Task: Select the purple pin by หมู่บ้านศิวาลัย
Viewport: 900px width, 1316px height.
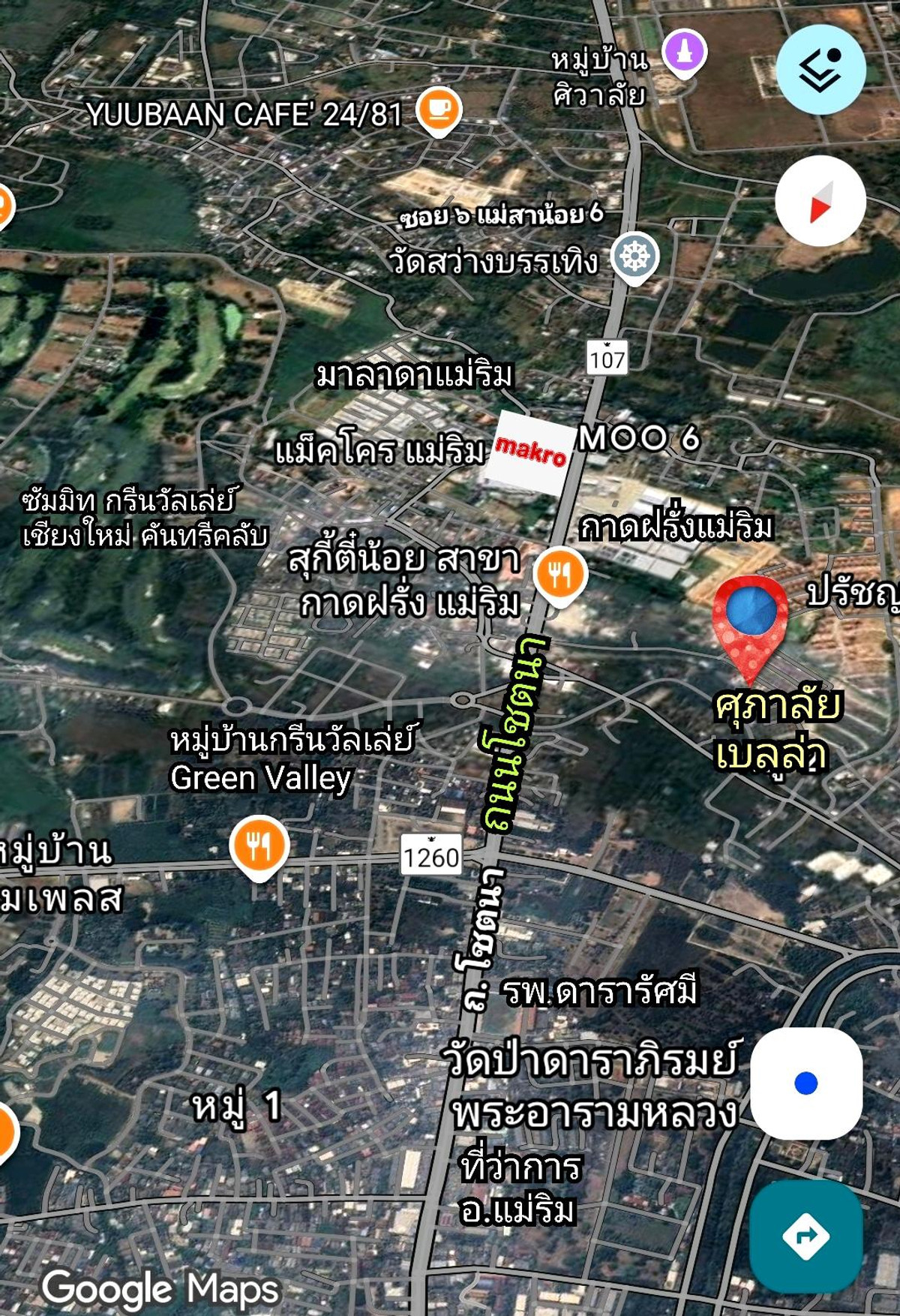Action: pyautogui.click(x=684, y=53)
